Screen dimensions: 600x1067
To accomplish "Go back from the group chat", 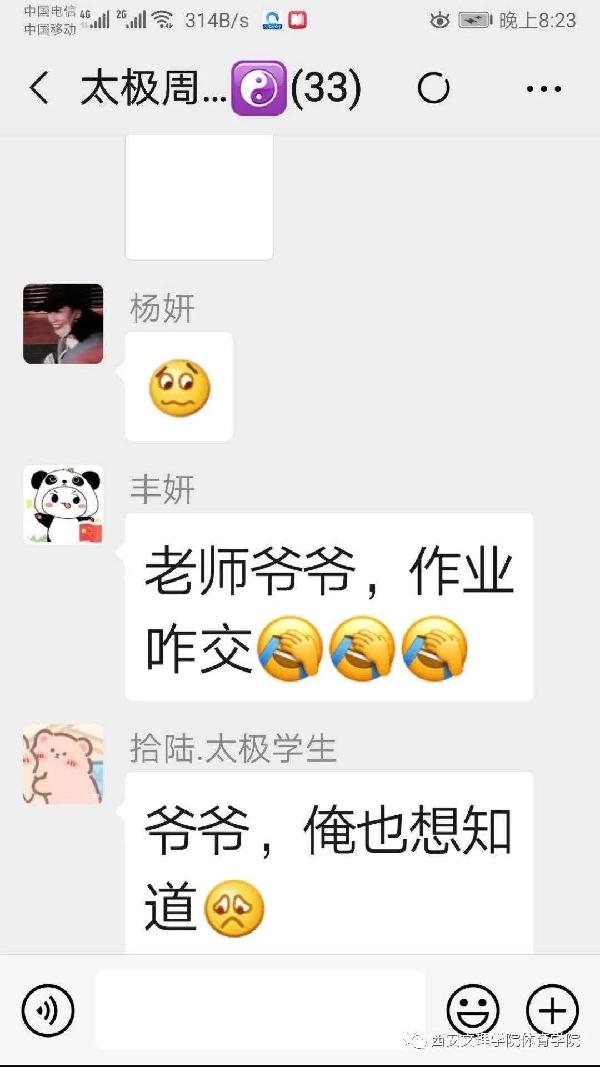I will 38,89.
